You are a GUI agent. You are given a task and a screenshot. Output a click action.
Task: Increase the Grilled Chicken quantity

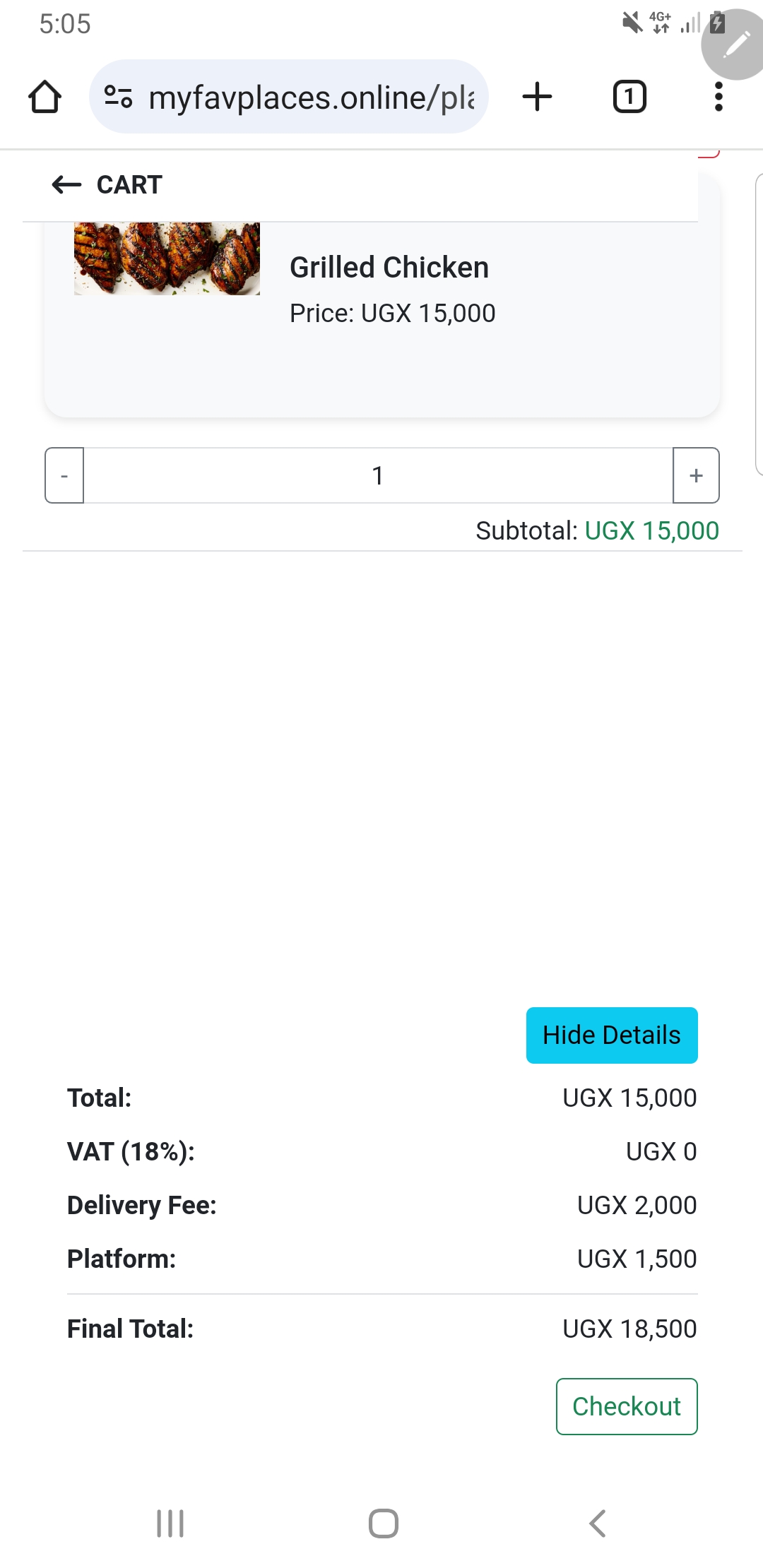pyautogui.click(x=695, y=475)
